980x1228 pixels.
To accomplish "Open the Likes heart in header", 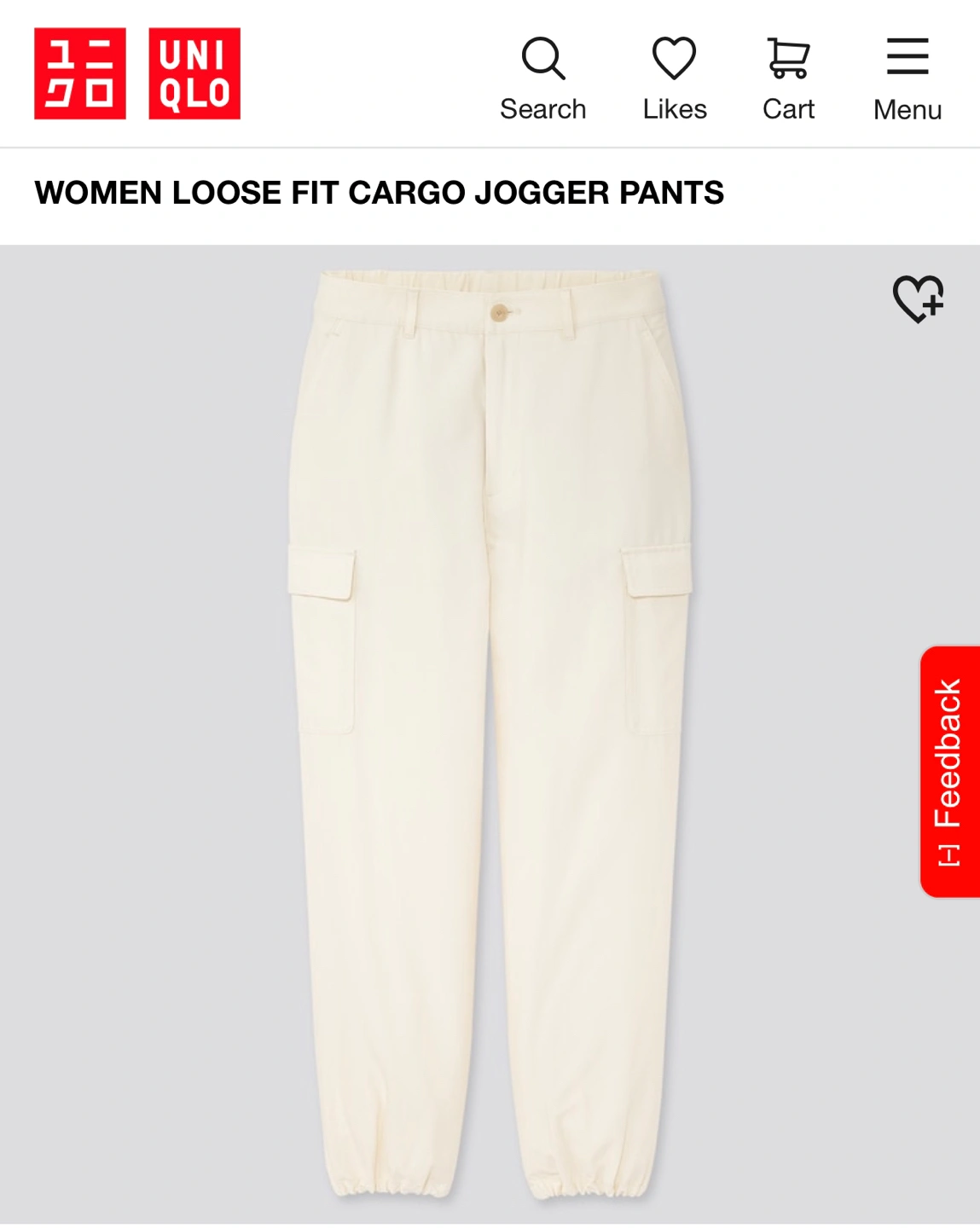I will (x=674, y=78).
